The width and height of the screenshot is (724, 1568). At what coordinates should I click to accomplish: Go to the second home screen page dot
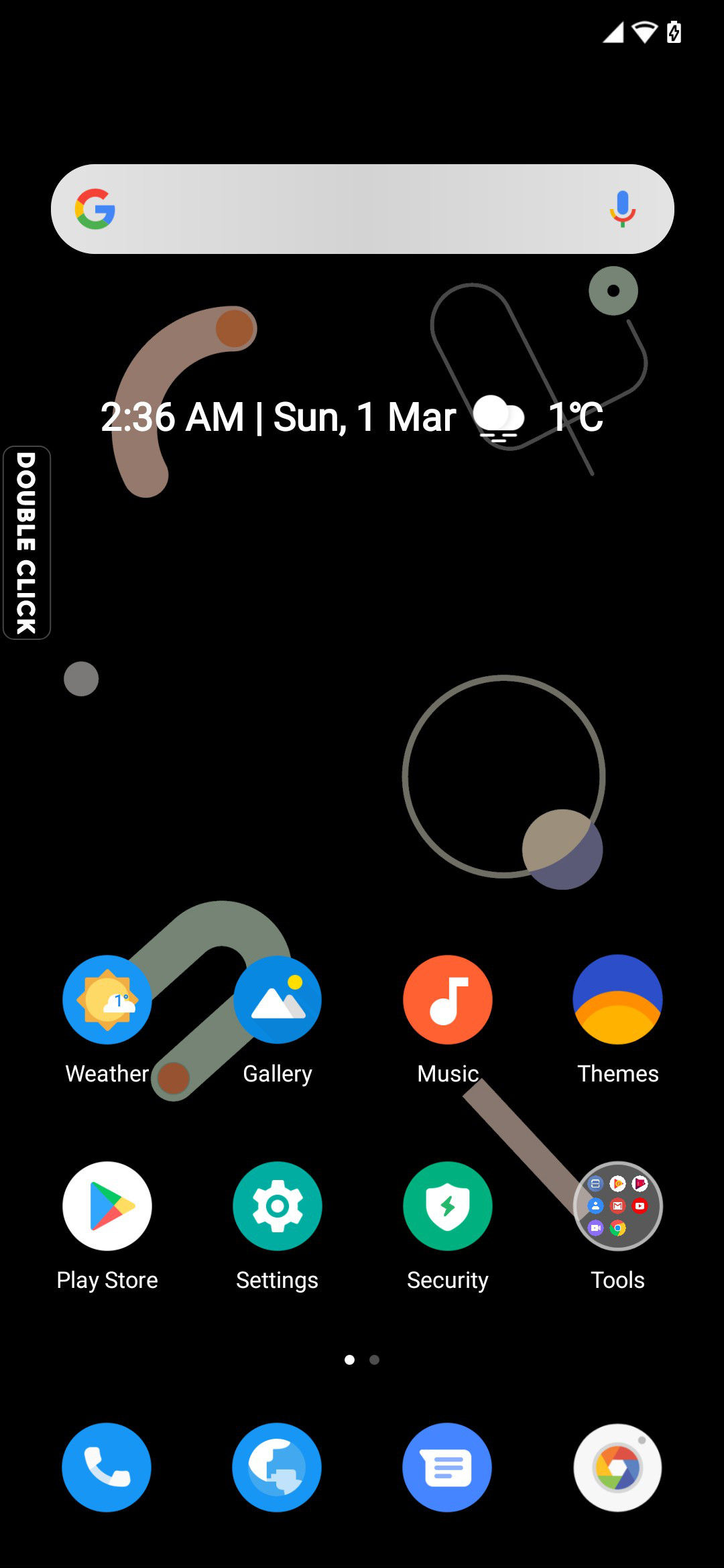[375, 1360]
